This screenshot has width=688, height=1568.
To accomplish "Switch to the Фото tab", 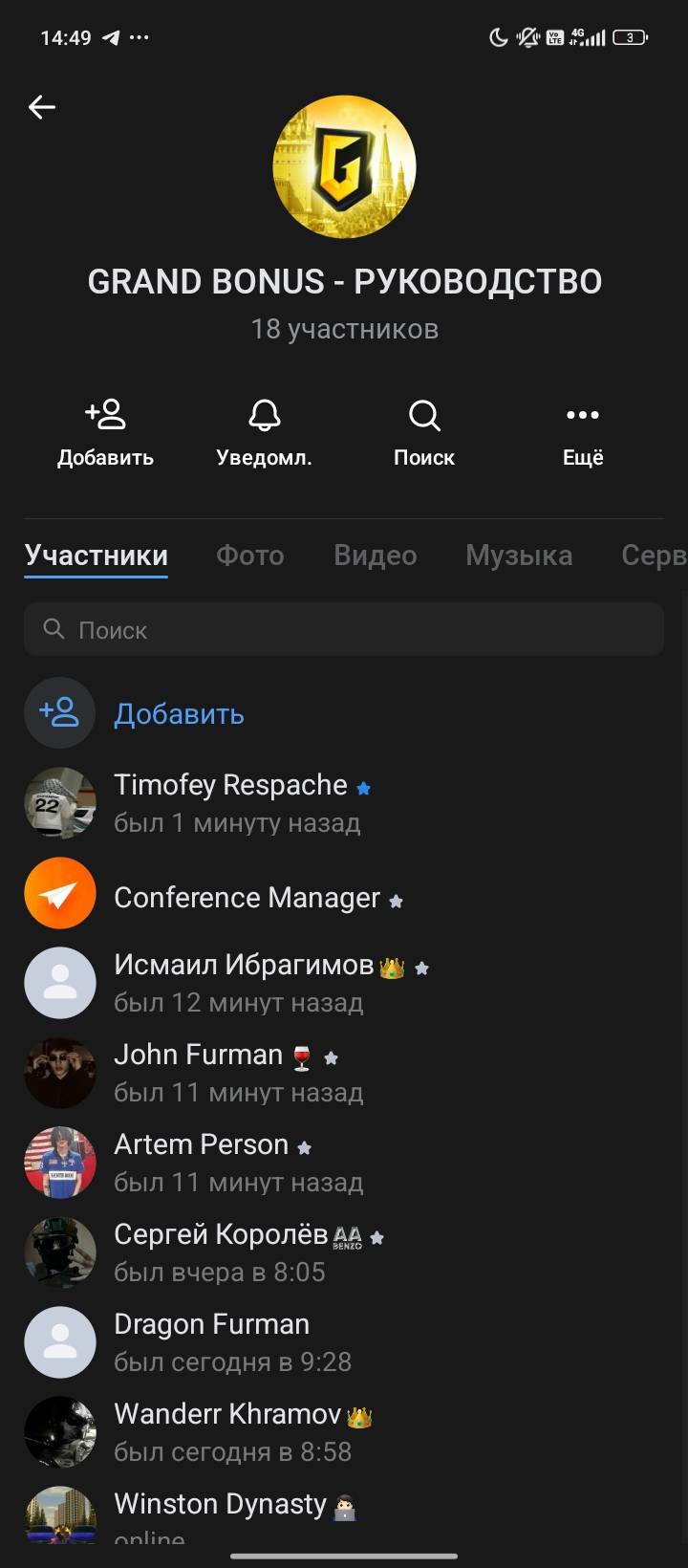I will pyautogui.click(x=250, y=555).
